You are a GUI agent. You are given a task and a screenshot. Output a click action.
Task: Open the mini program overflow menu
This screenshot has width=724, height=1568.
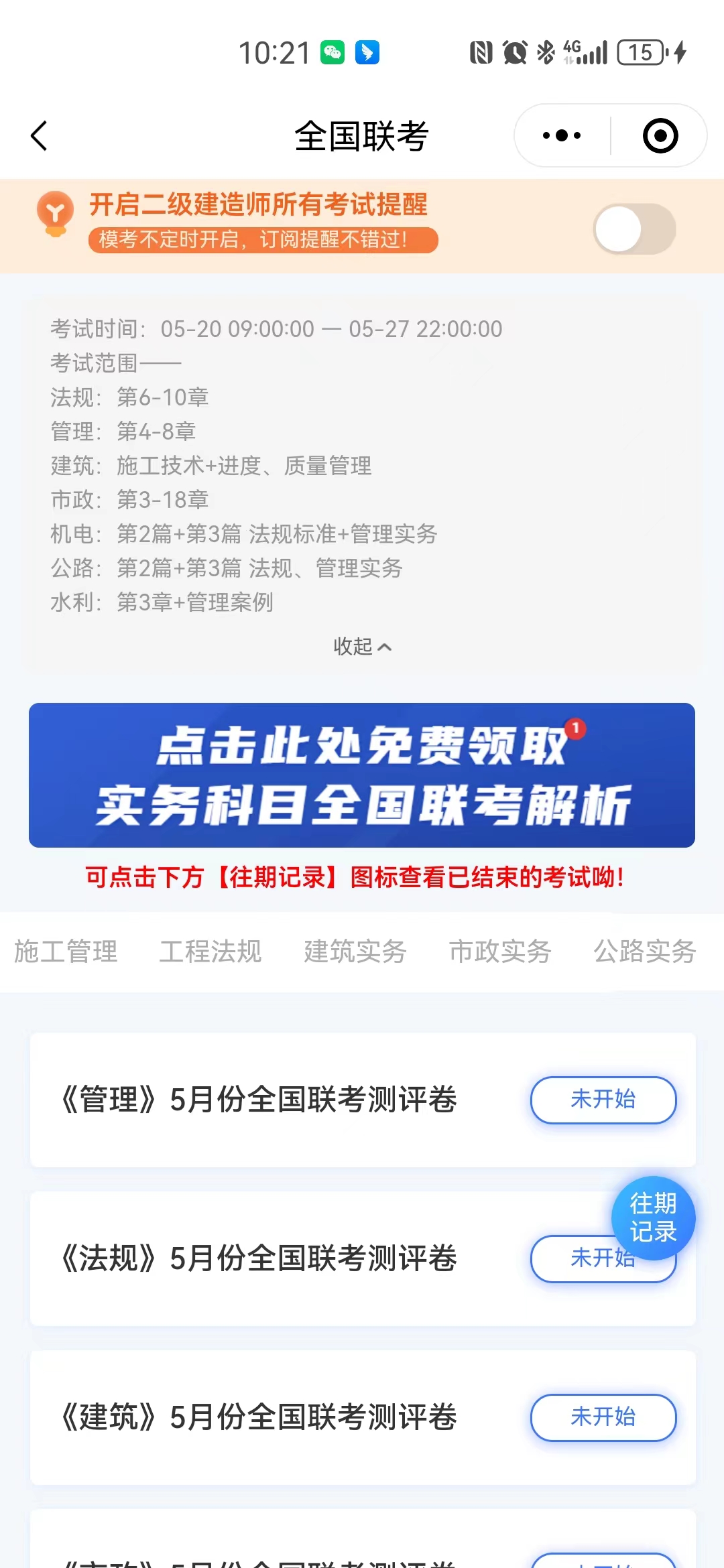562,136
